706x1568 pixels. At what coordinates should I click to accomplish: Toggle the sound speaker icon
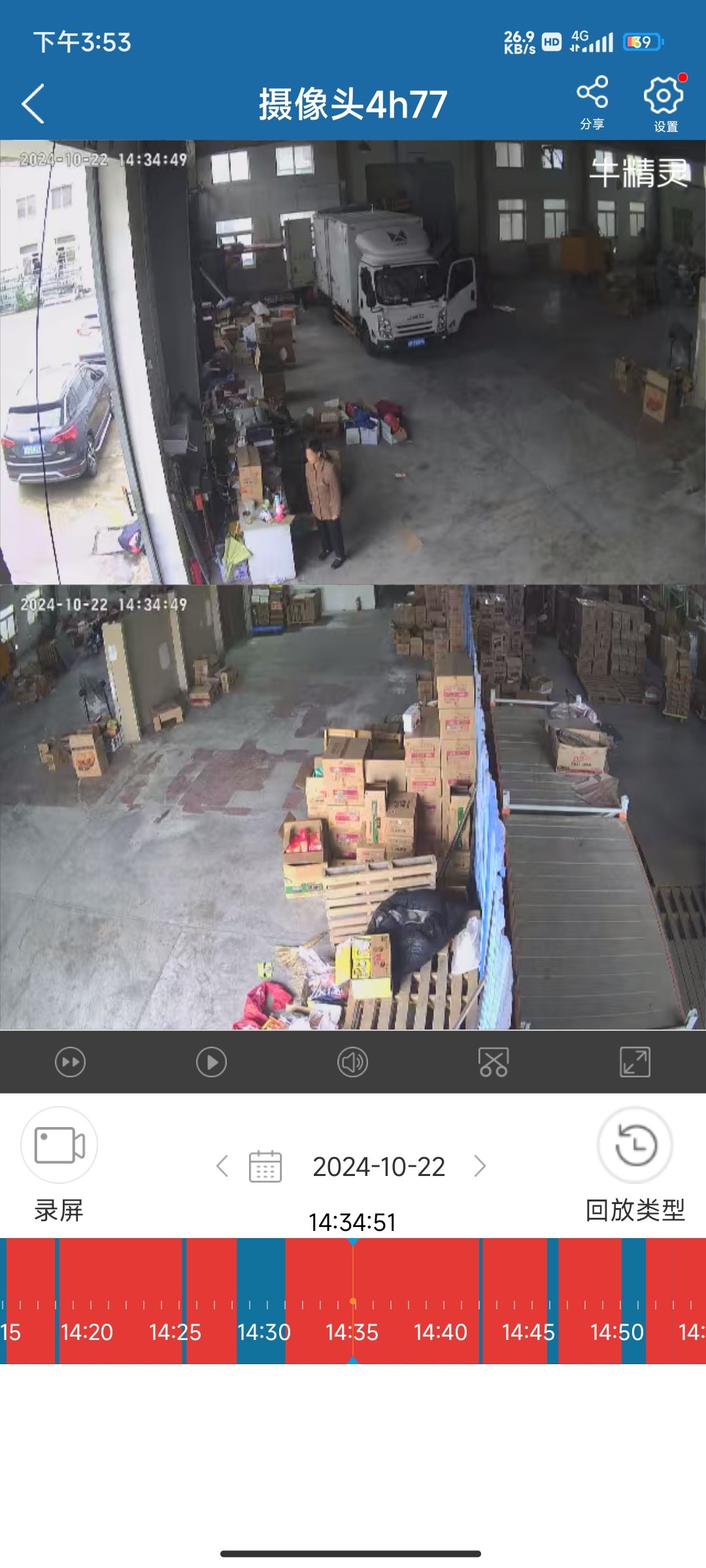(352, 1062)
